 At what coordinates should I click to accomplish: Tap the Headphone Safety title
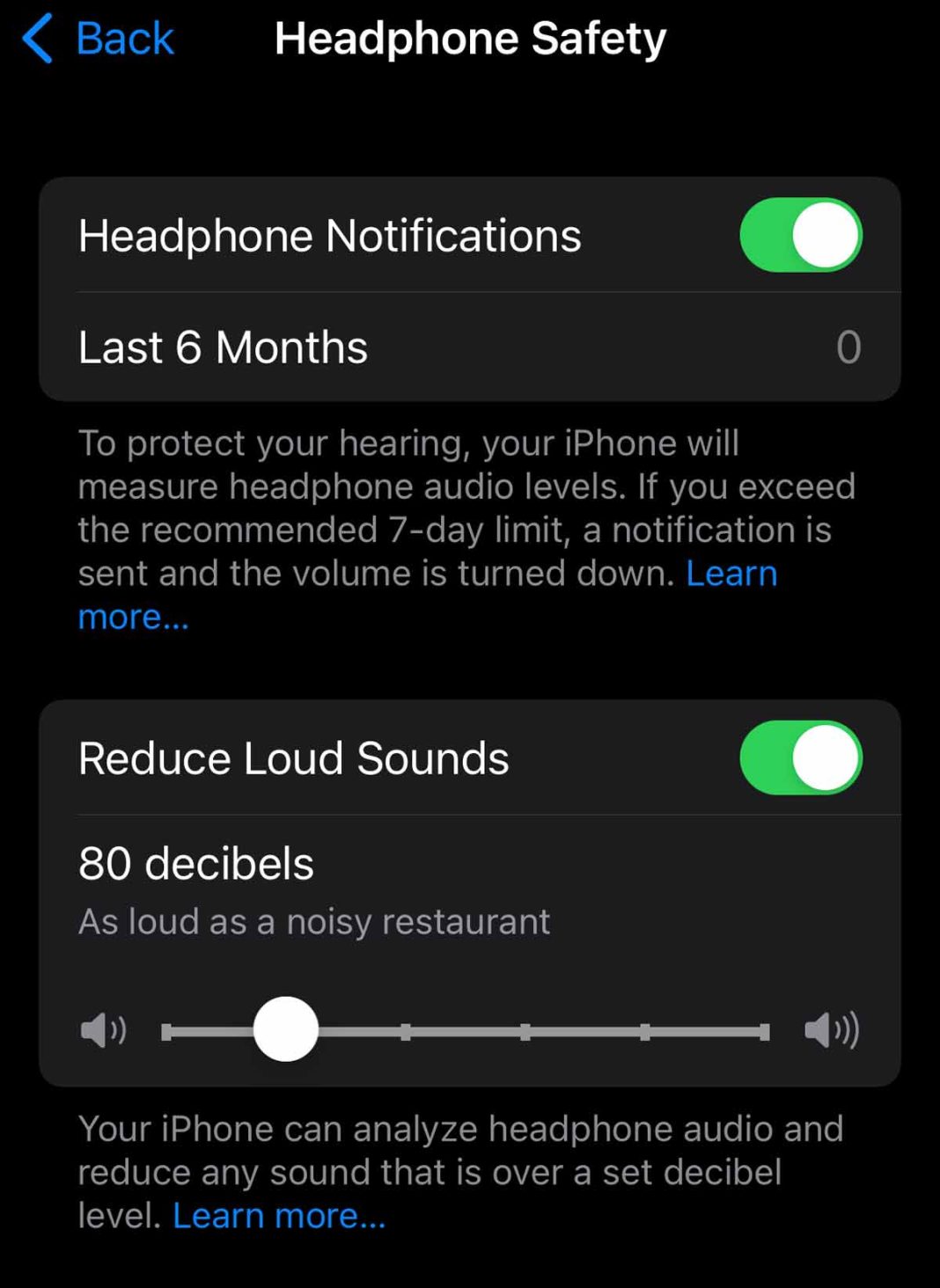470,38
